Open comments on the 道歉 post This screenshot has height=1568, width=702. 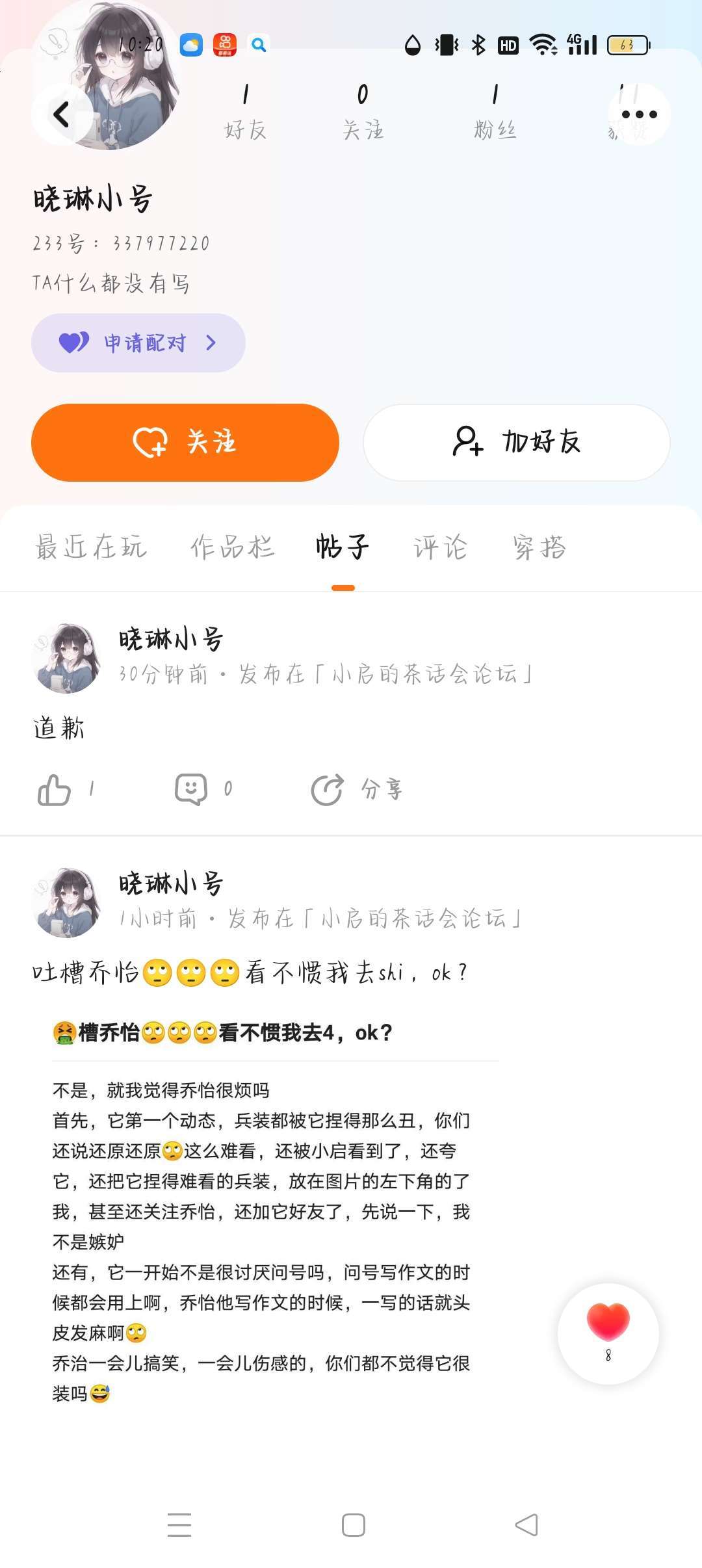coord(192,790)
